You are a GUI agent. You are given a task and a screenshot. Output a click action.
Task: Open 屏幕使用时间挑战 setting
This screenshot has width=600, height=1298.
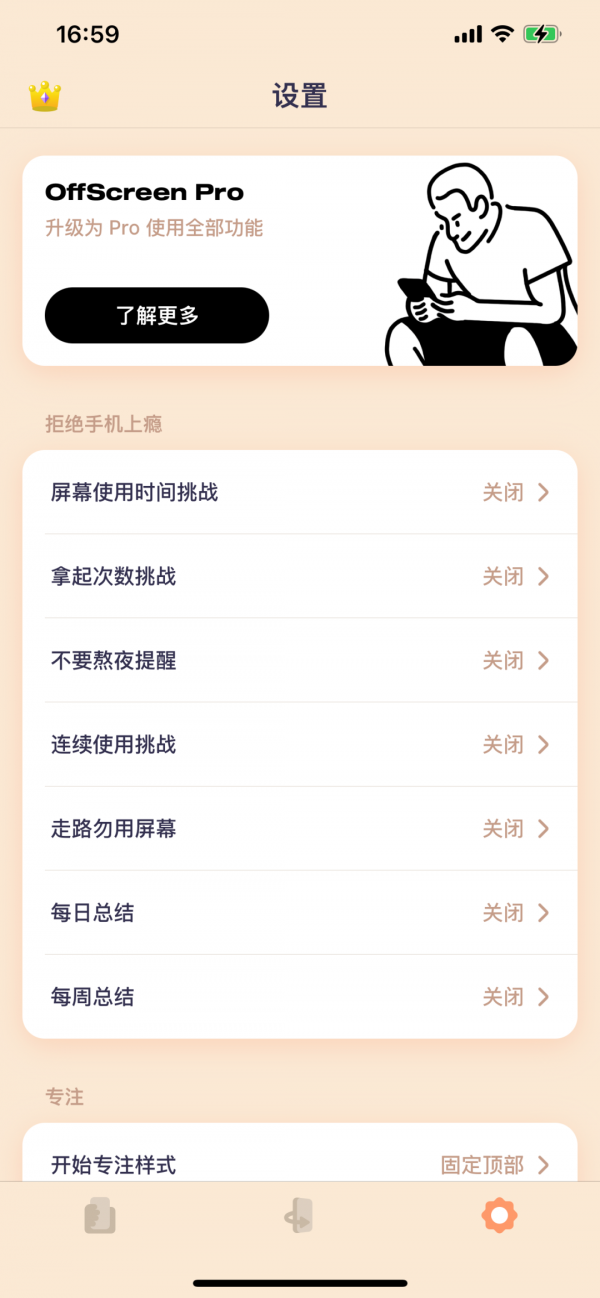[300, 492]
